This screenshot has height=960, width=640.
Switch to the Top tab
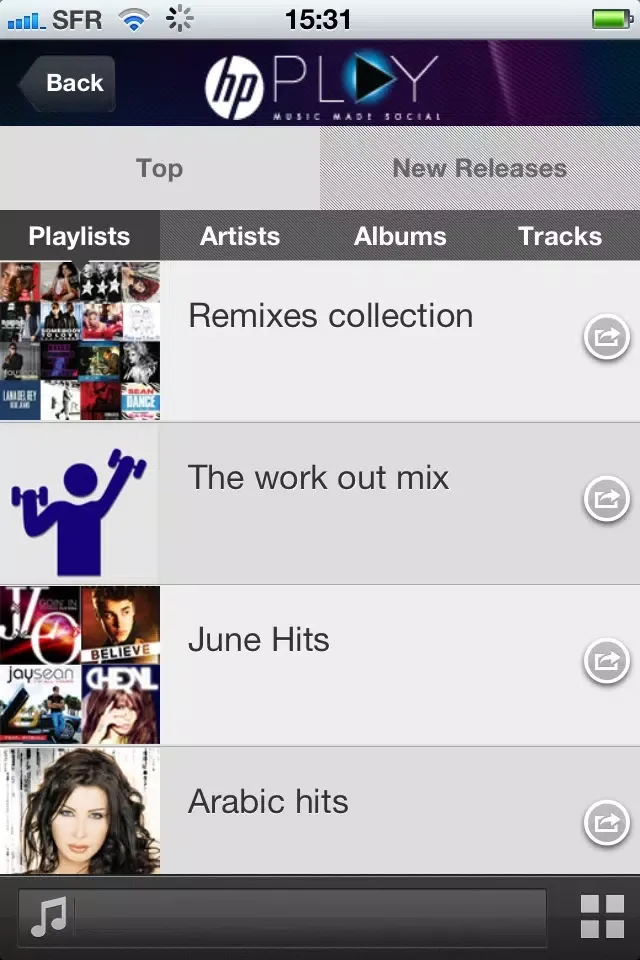point(160,168)
